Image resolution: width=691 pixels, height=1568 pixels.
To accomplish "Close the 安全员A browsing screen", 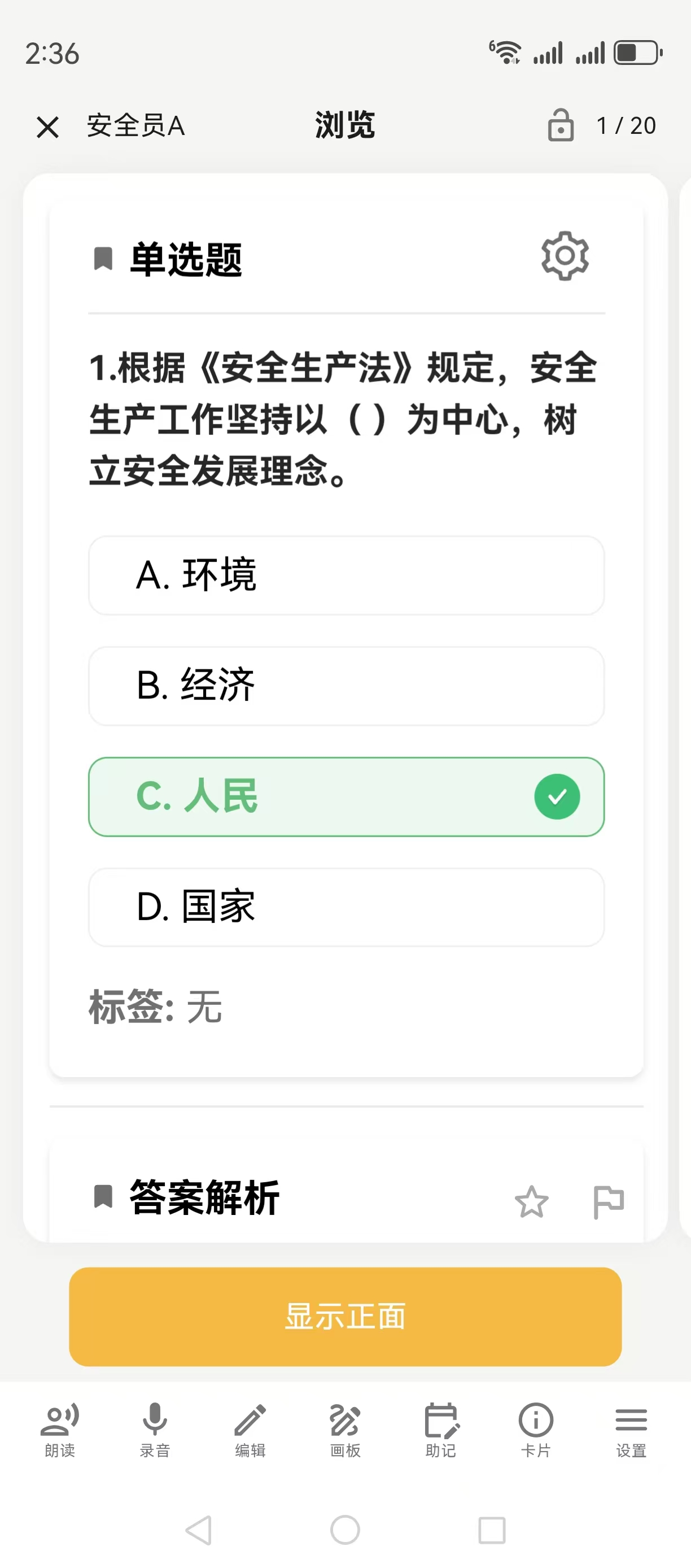I will pyautogui.click(x=47, y=127).
